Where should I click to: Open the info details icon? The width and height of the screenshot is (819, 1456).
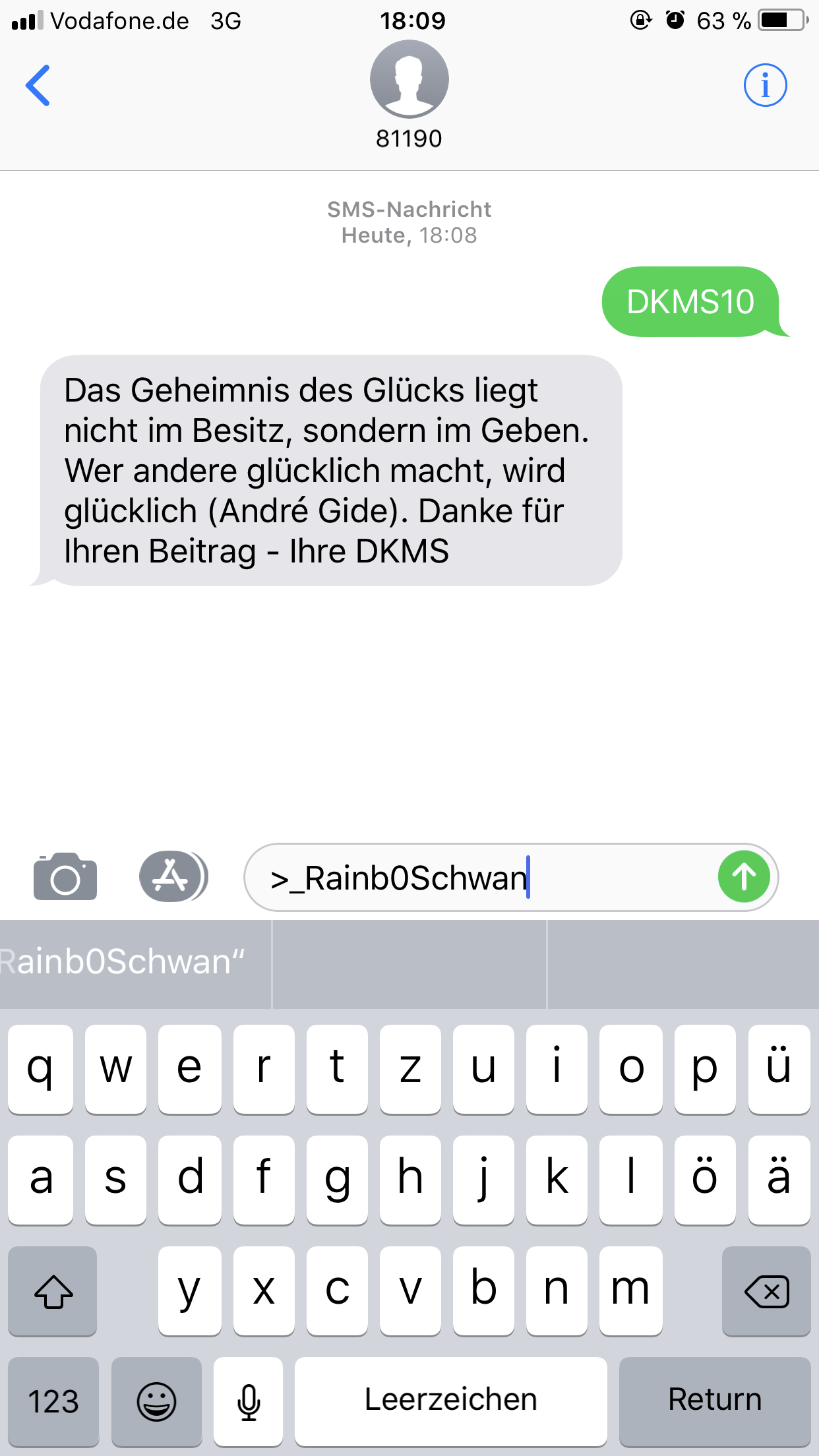[x=765, y=85]
